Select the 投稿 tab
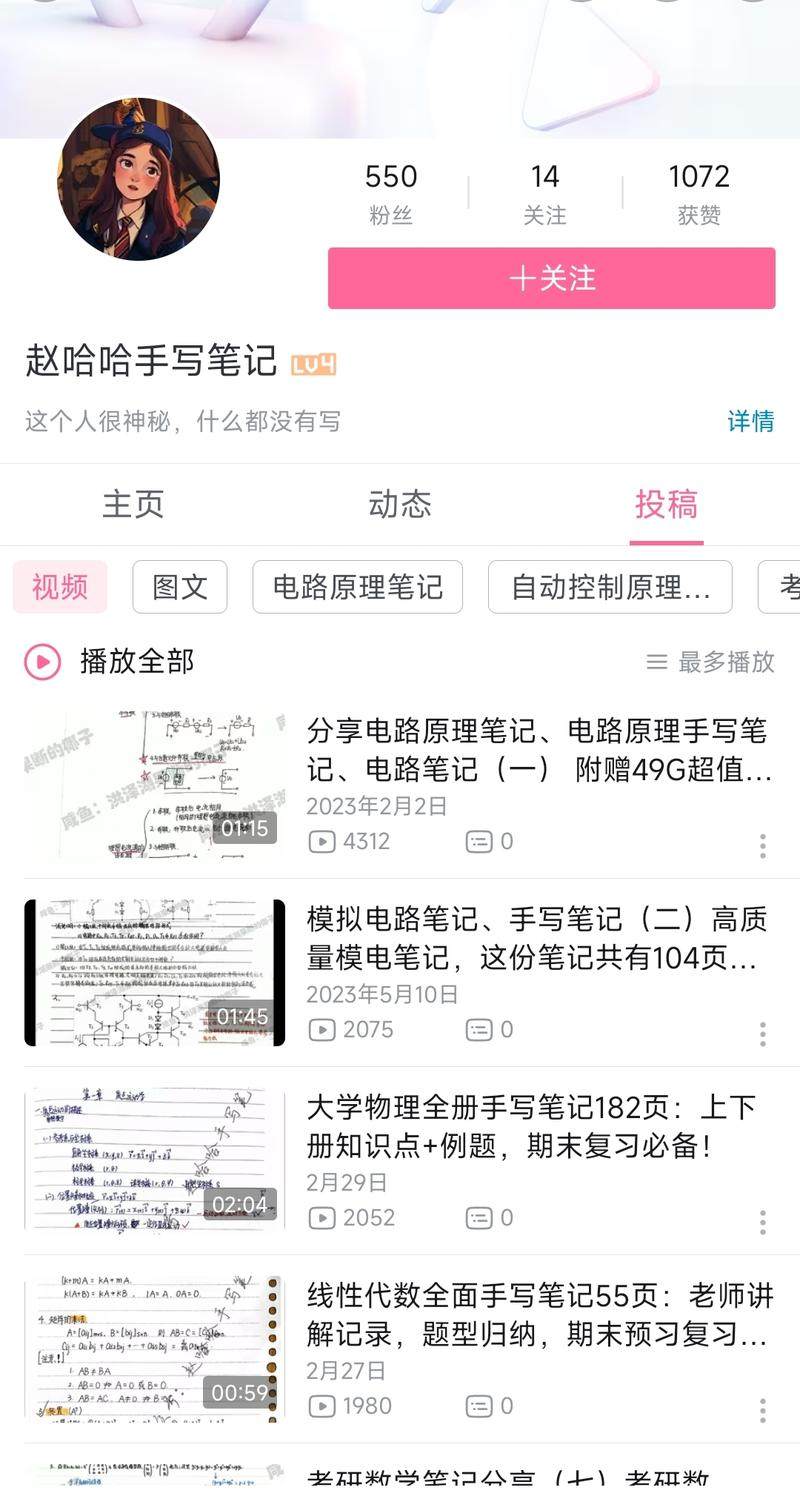The height and width of the screenshot is (1496, 800). coord(666,504)
